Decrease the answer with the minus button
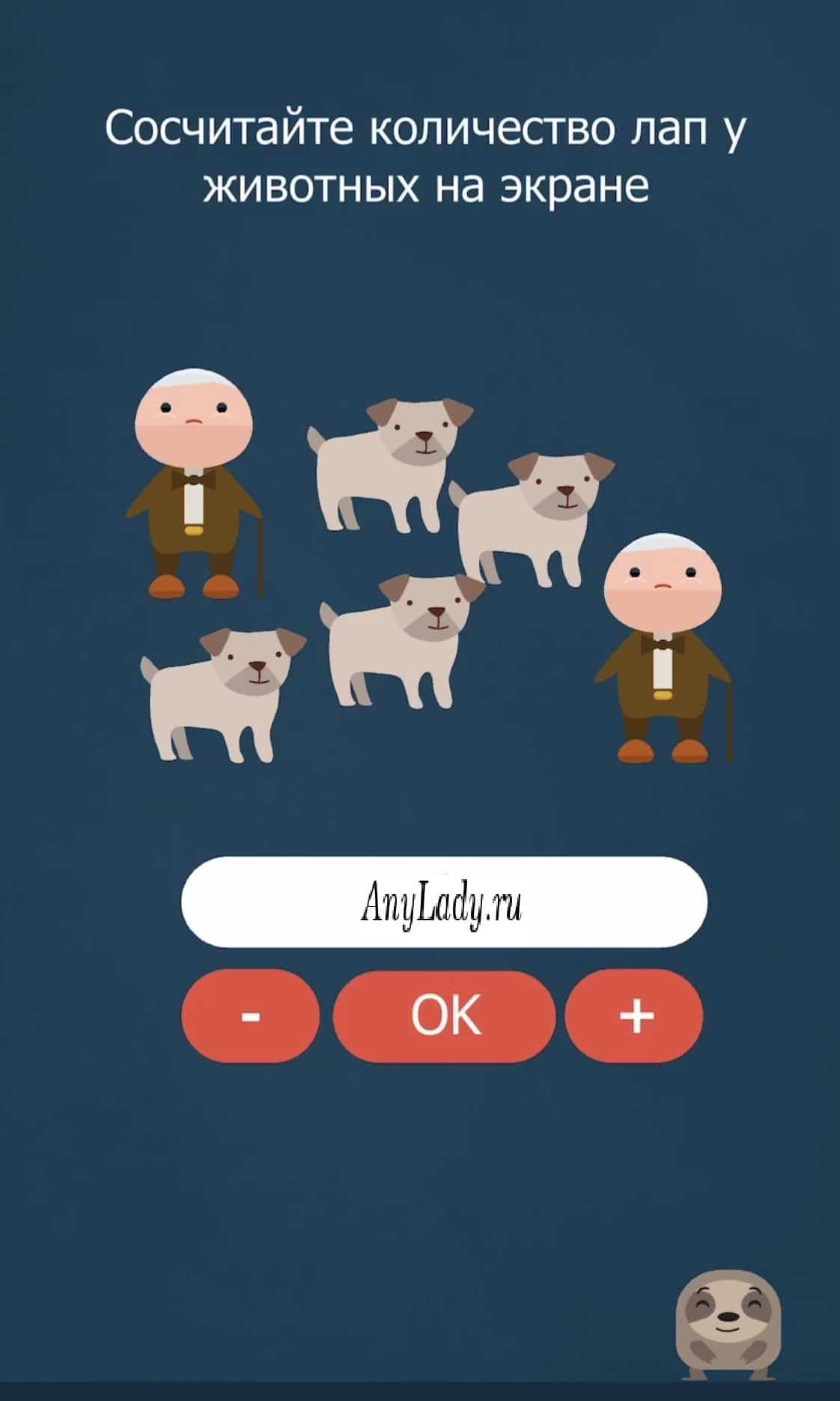This screenshot has width=840, height=1401. (251, 1015)
